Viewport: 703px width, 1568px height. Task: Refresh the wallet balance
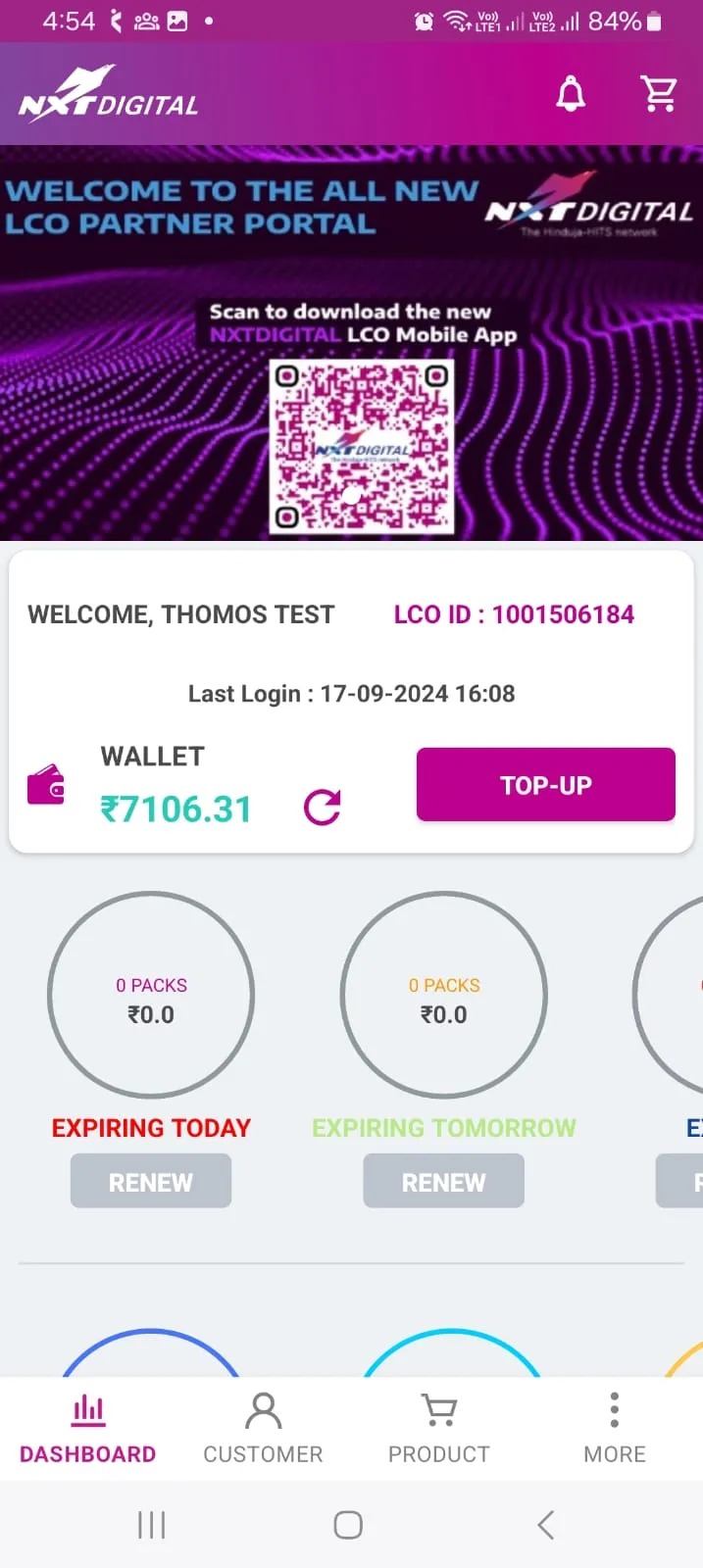point(322,808)
